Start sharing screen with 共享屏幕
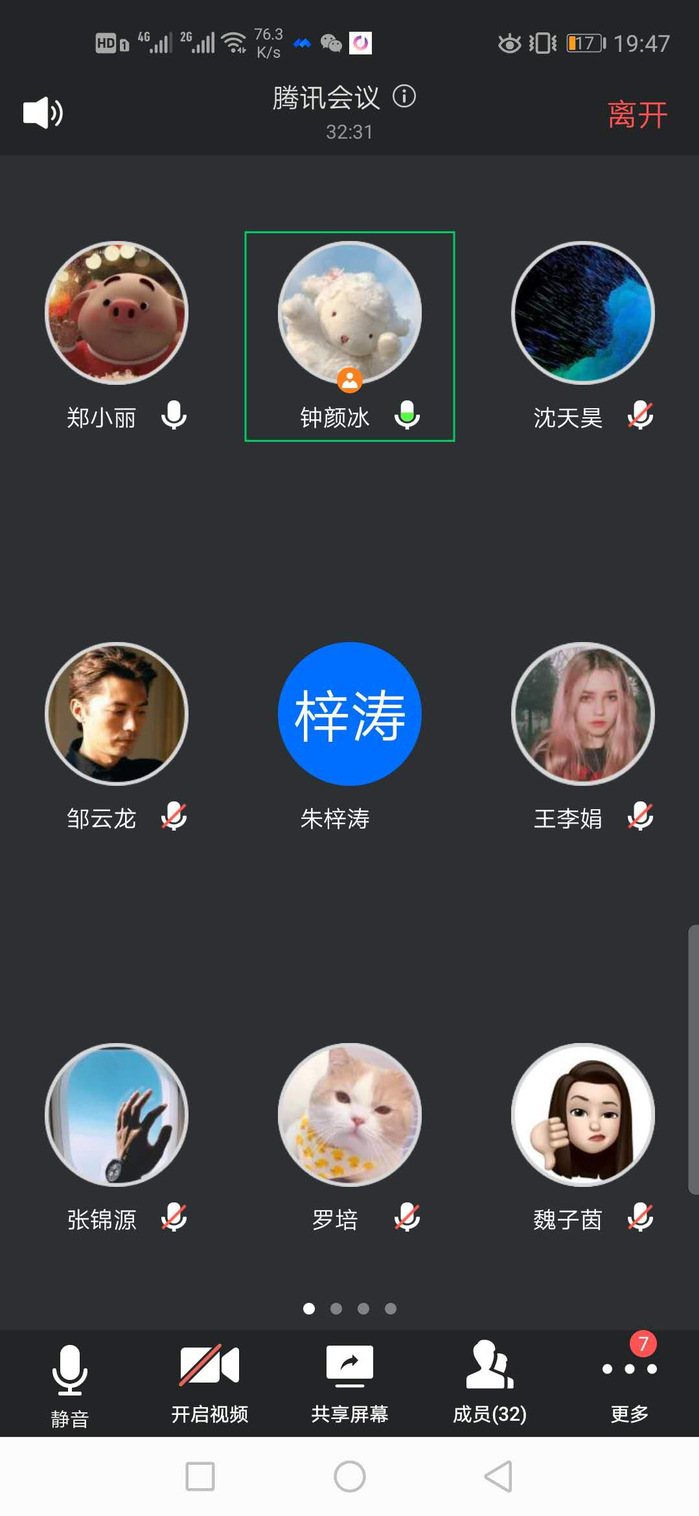Viewport: 699px width, 1516px height. tap(349, 1382)
